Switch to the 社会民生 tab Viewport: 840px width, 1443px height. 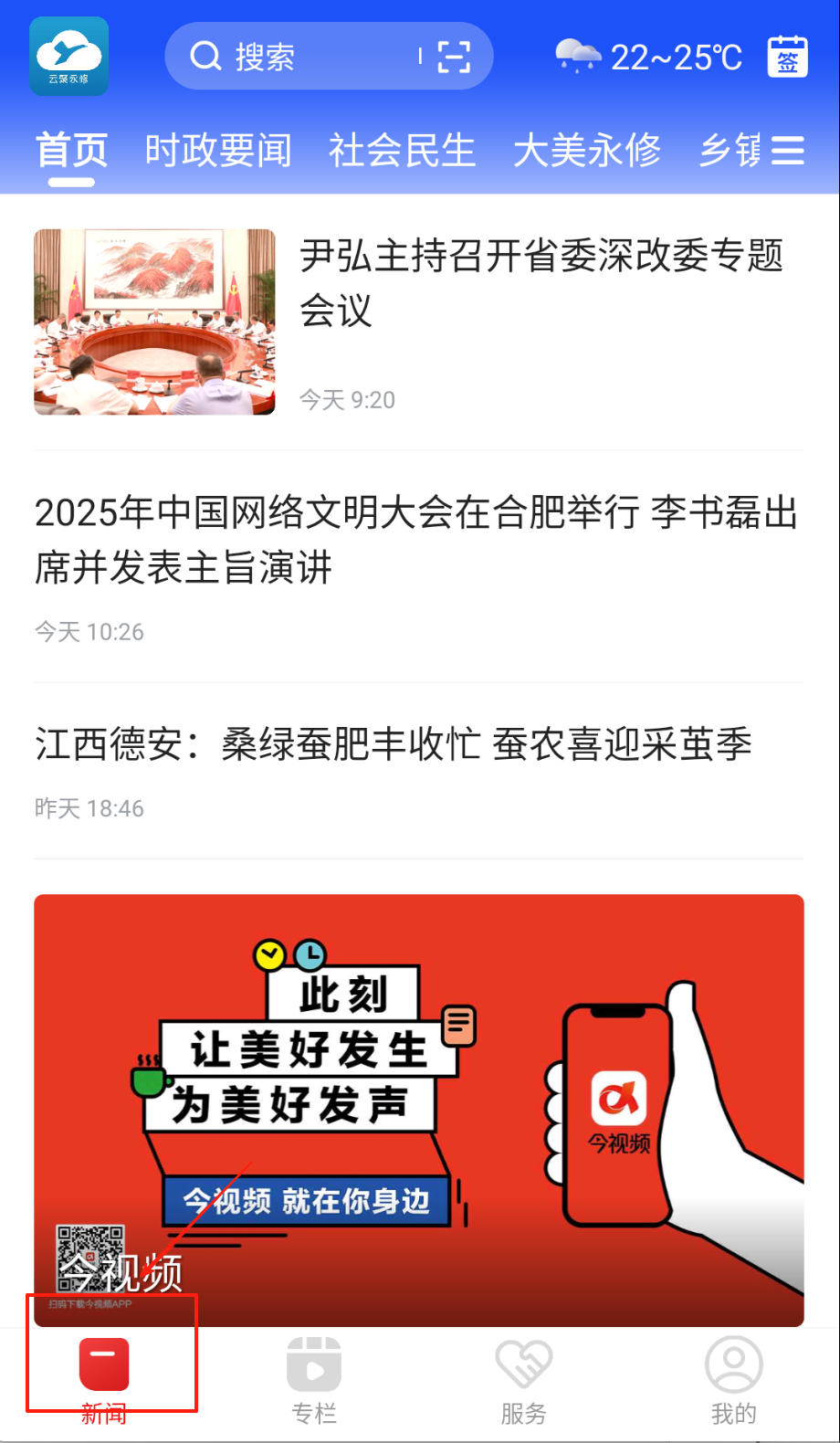402,151
